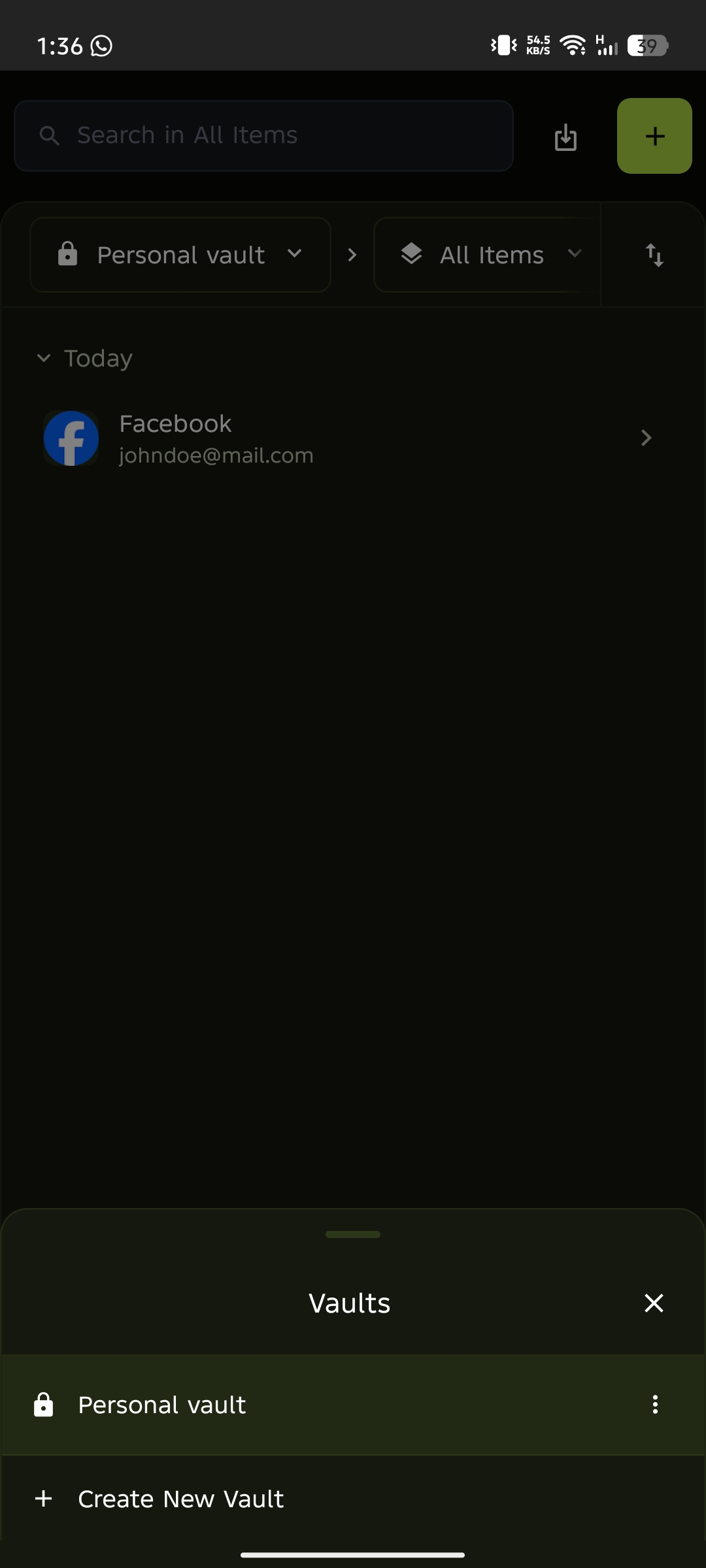Click the search magnifier icon

click(50, 135)
